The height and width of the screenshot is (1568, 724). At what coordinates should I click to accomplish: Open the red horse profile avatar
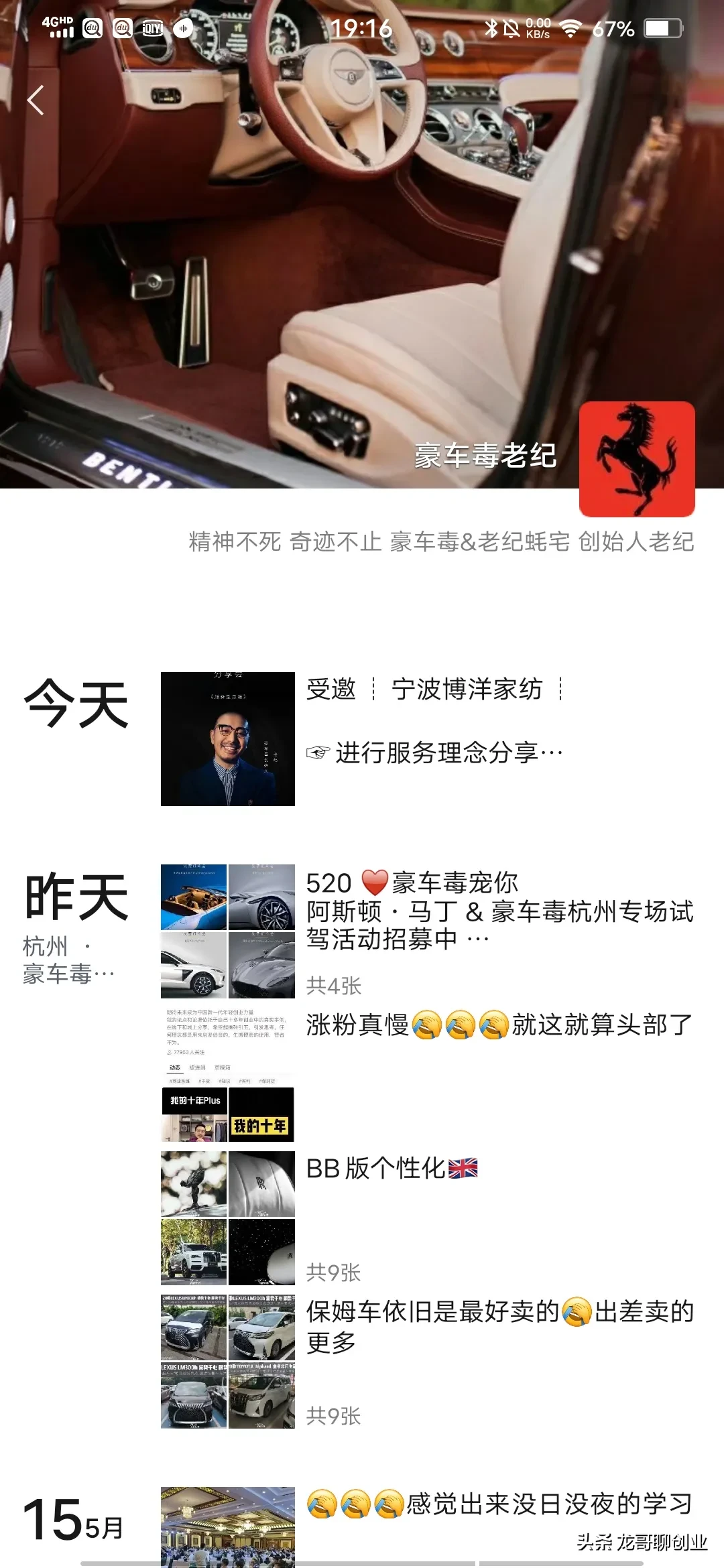point(636,459)
